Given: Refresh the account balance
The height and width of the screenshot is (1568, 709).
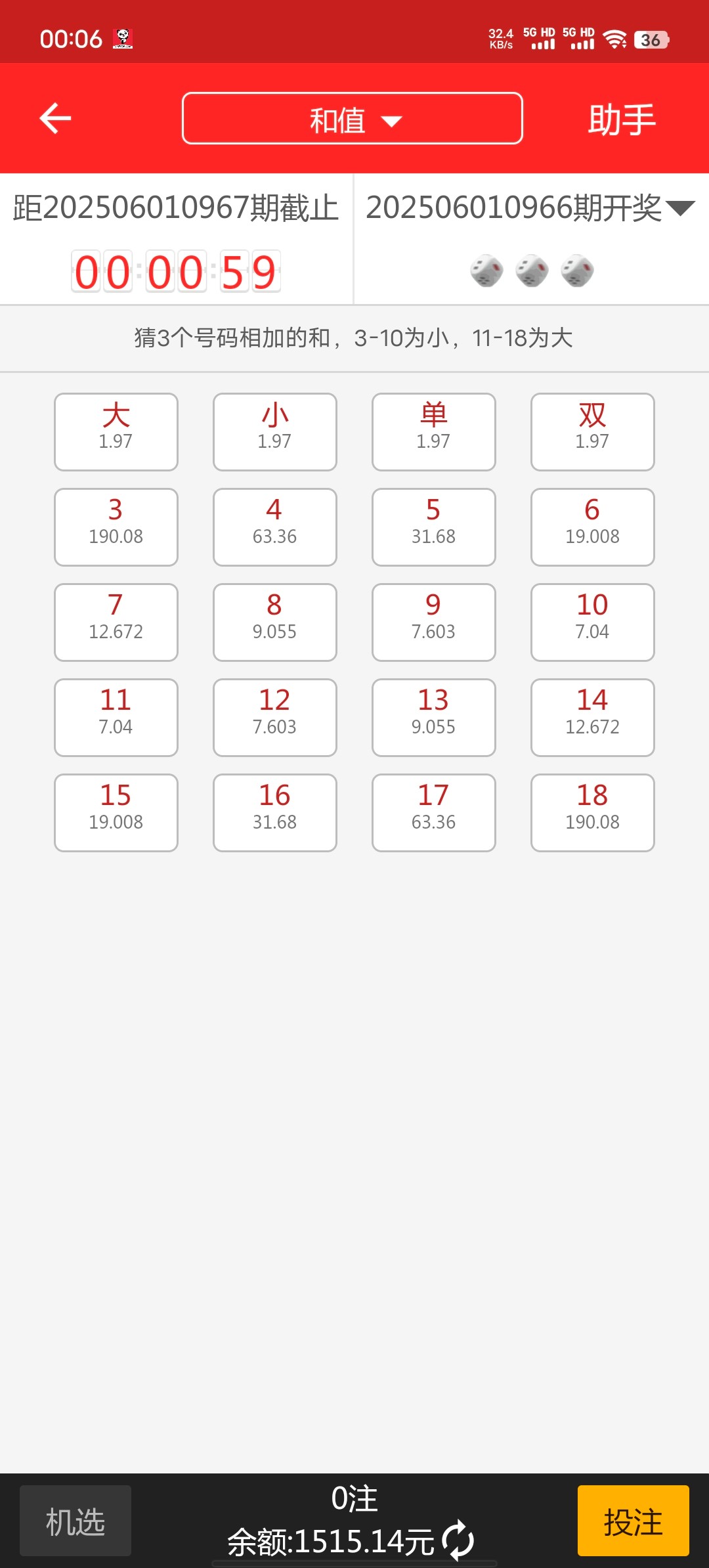Looking at the screenshot, I should [458, 1540].
